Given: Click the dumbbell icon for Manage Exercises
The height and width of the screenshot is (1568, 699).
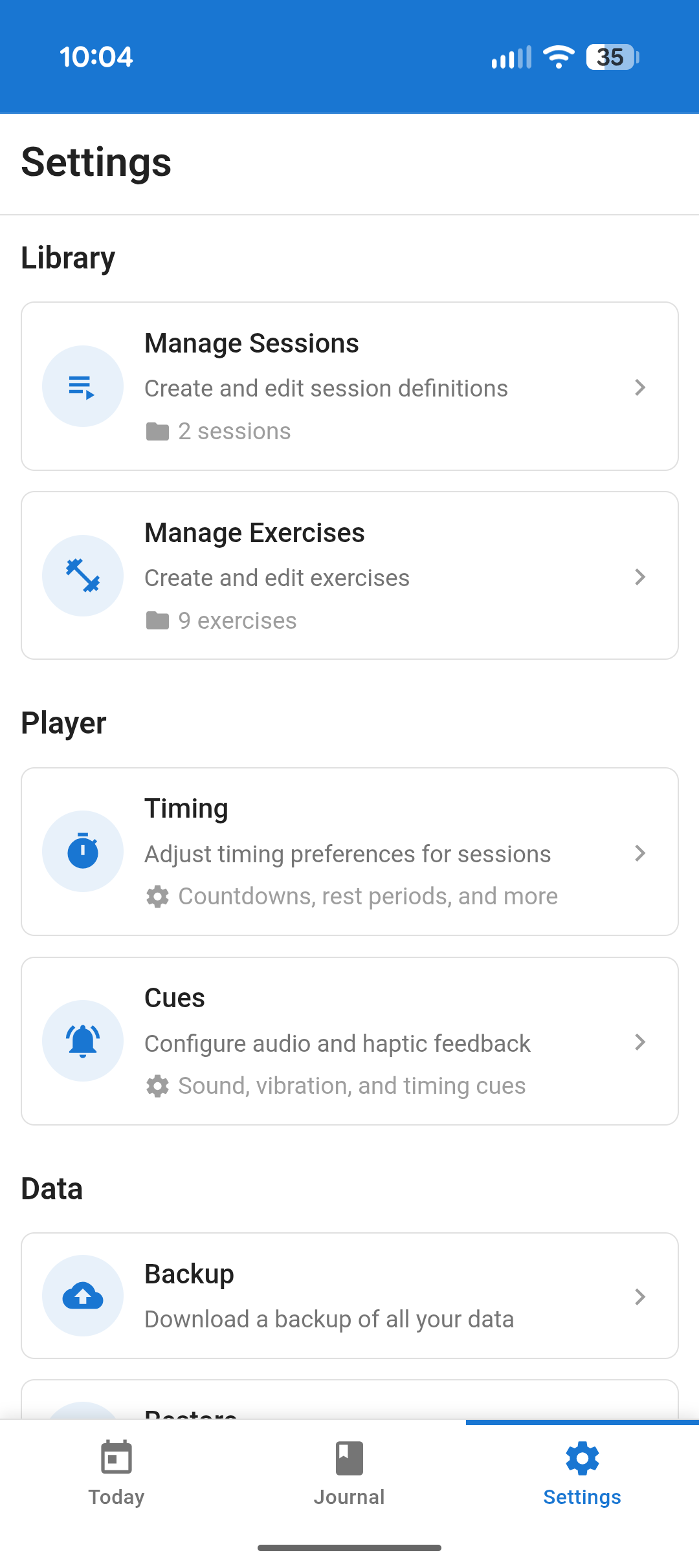Looking at the screenshot, I should click(x=82, y=575).
